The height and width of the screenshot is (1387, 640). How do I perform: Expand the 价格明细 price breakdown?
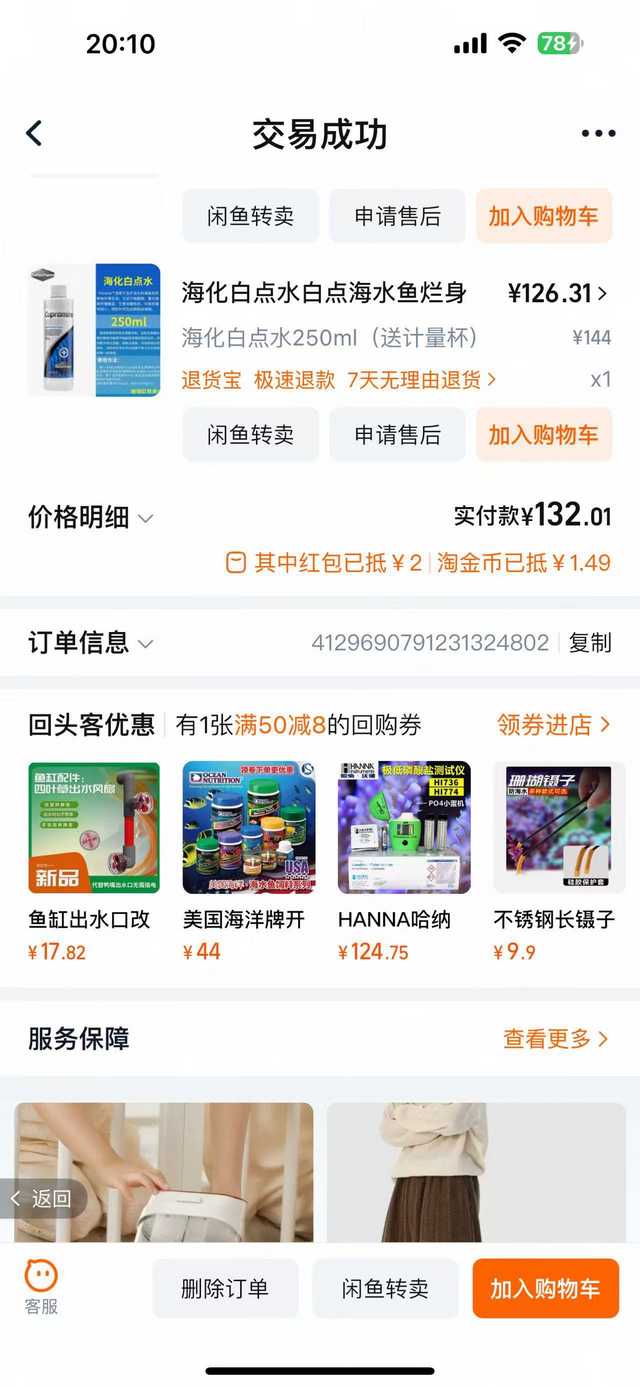pyautogui.click(x=90, y=517)
